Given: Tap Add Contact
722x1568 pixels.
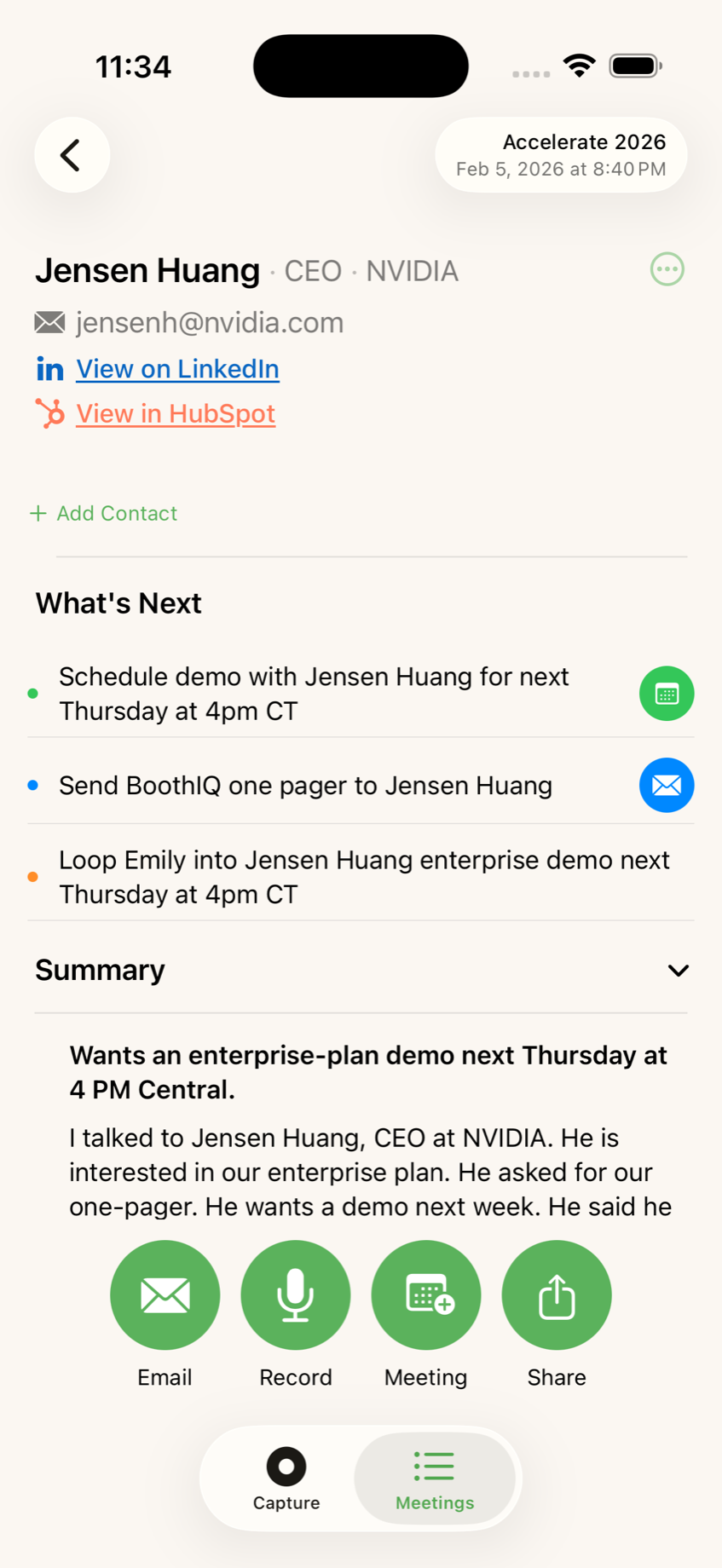Looking at the screenshot, I should click(x=104, y=513).
